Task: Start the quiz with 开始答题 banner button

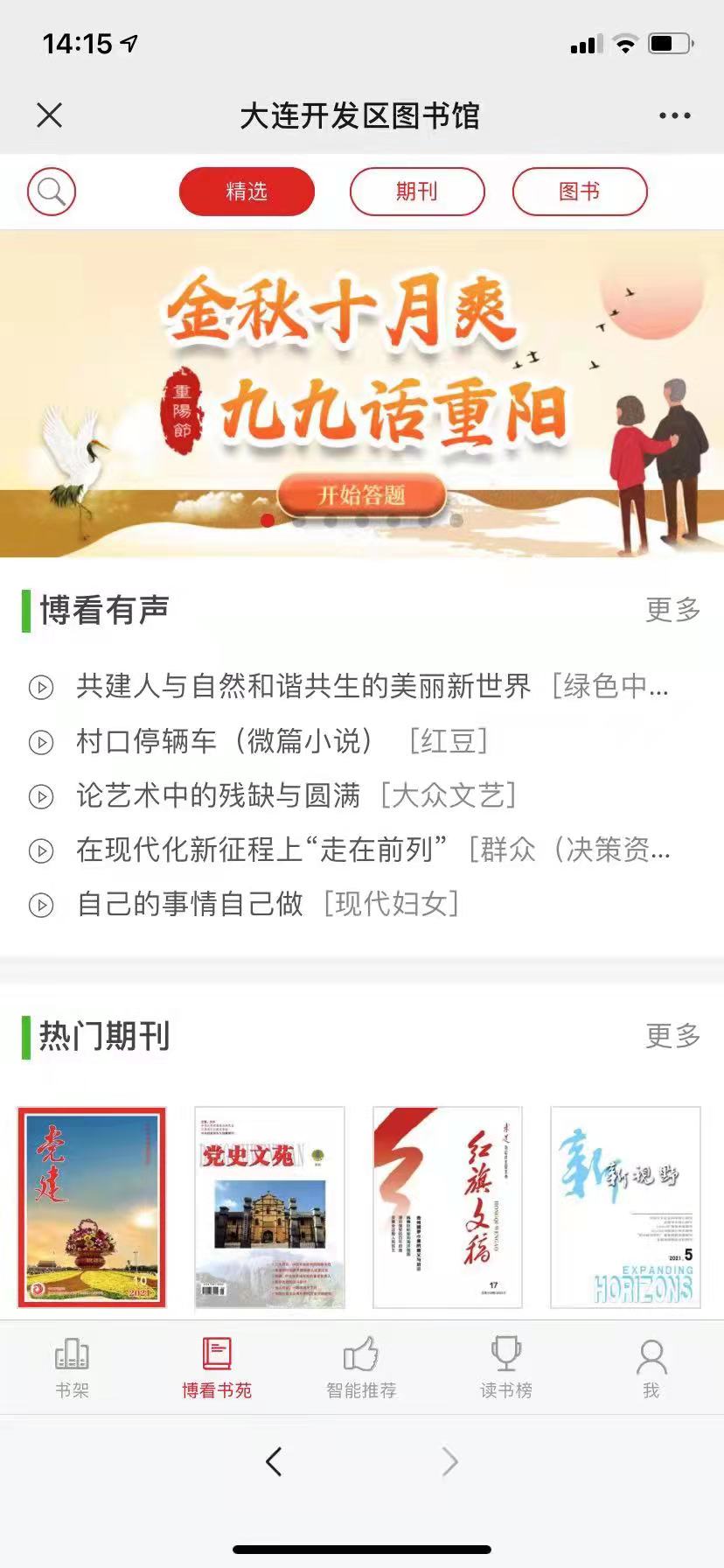Action: (x=361, y=495)
